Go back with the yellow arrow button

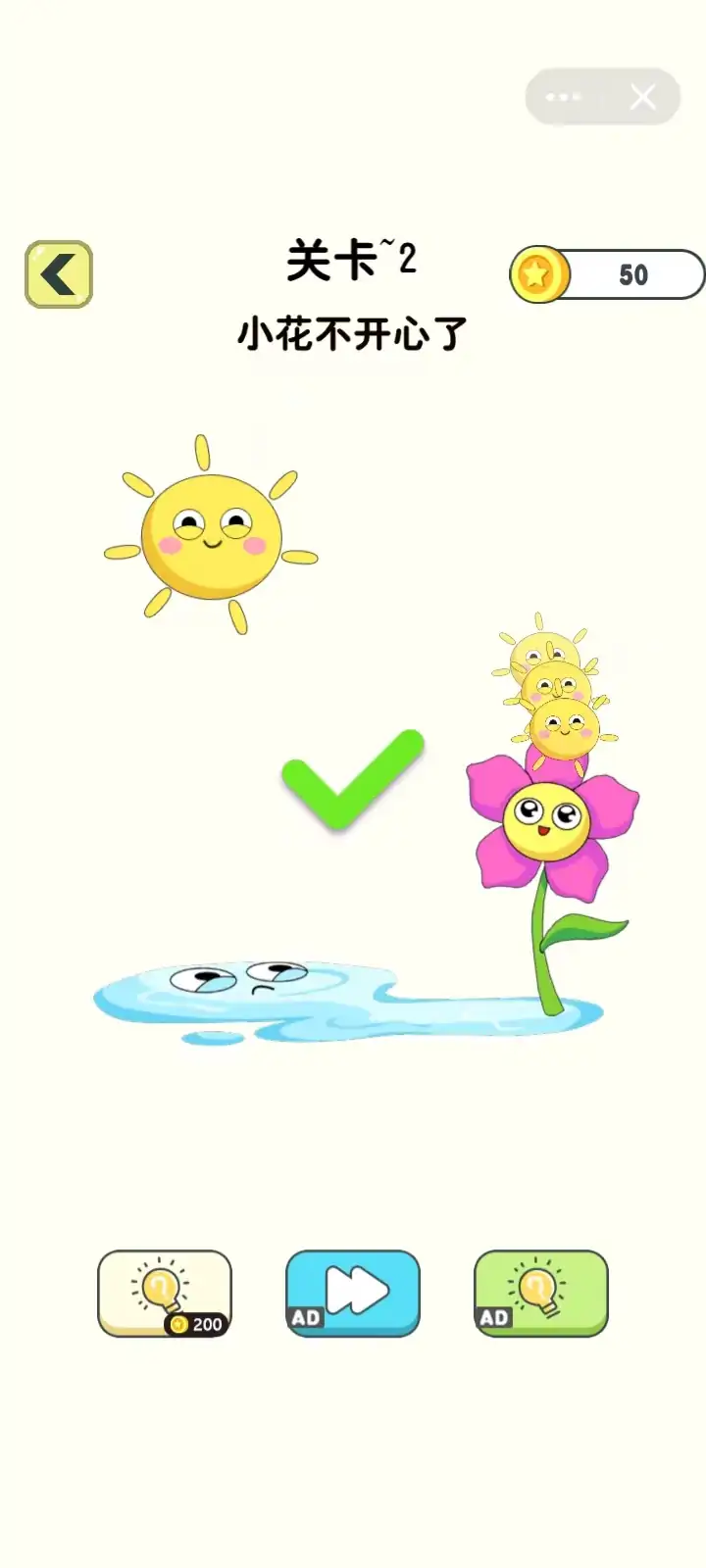click(59, 274)
